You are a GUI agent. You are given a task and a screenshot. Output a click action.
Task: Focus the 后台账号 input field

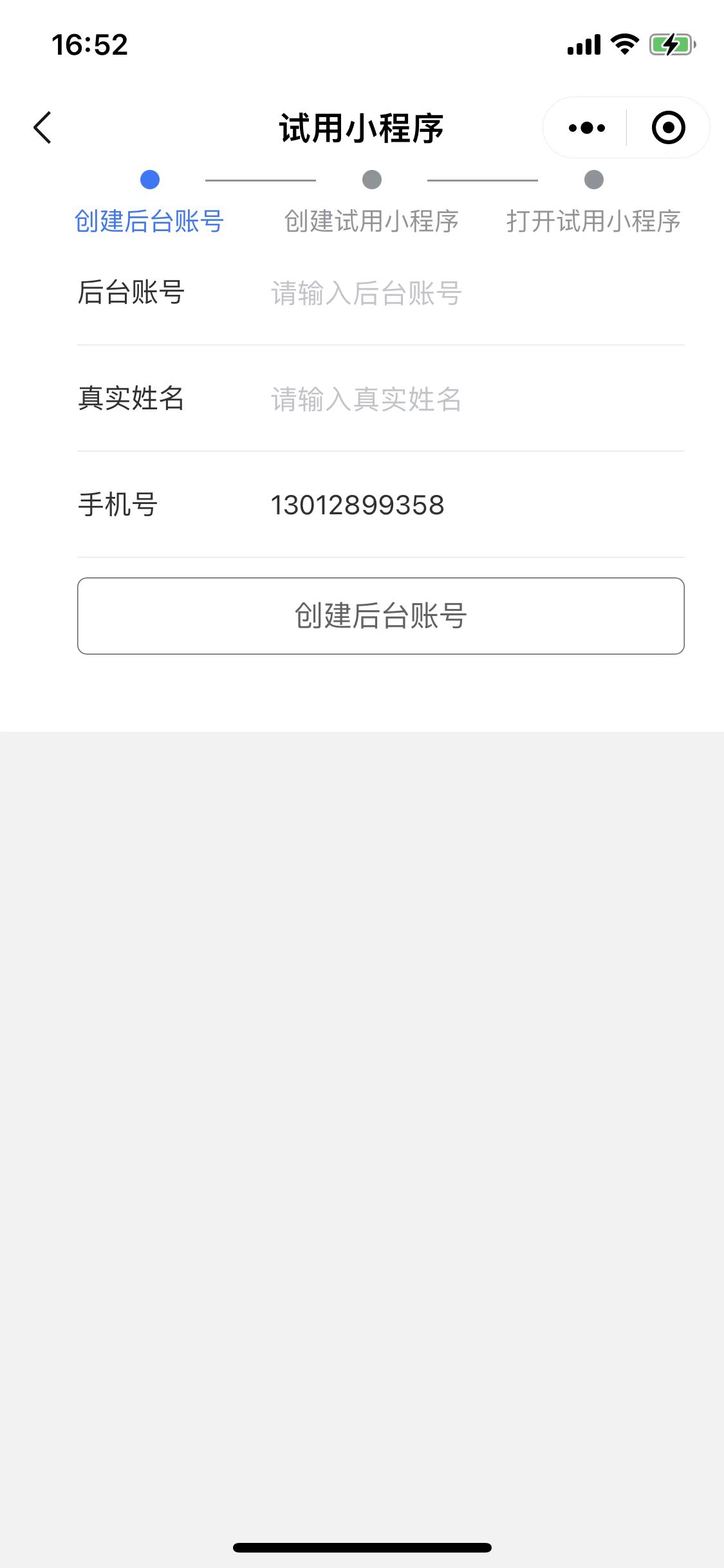(x=475, y=293)
